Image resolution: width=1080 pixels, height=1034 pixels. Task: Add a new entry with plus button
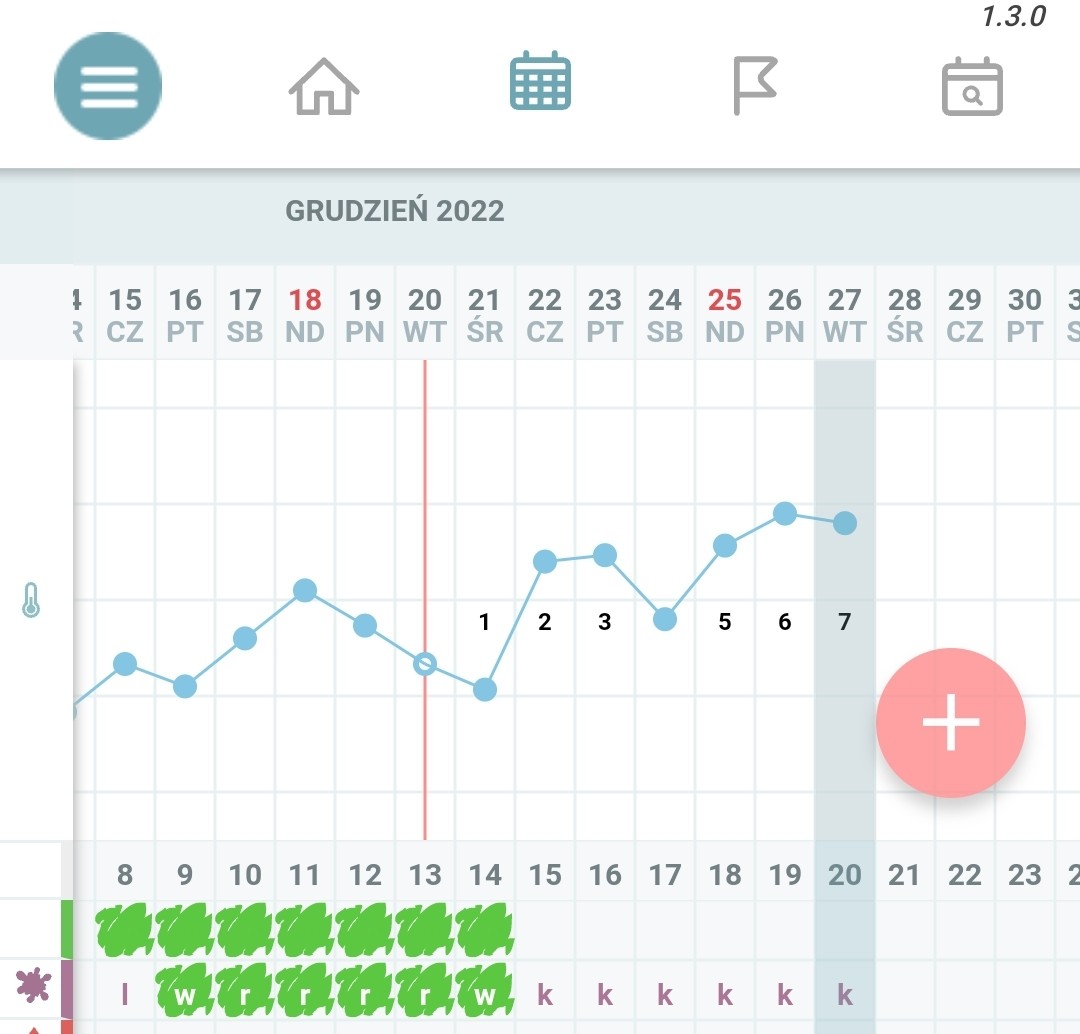(951, 723)
